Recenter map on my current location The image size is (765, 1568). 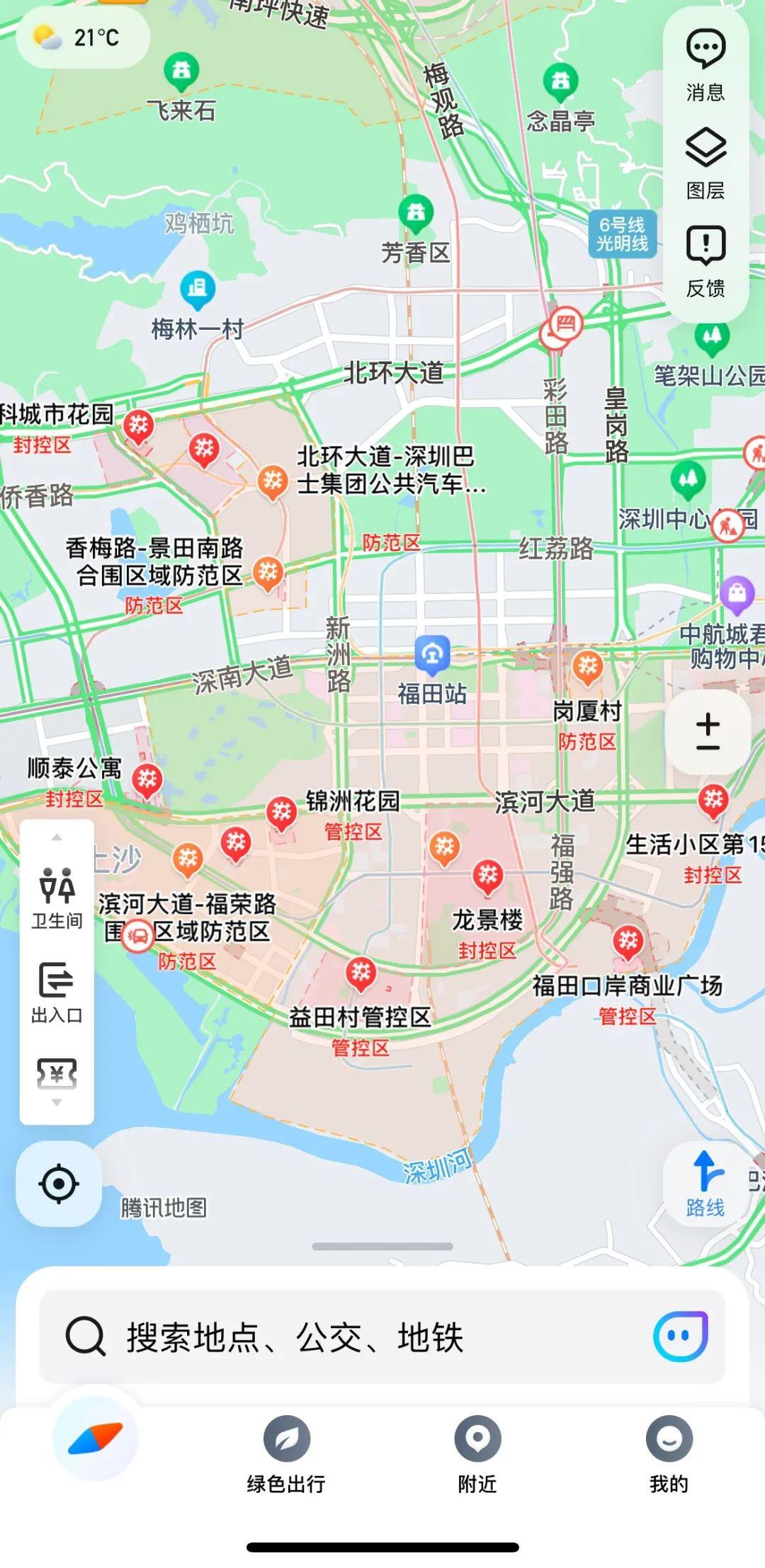click(x=59, y=1184)
